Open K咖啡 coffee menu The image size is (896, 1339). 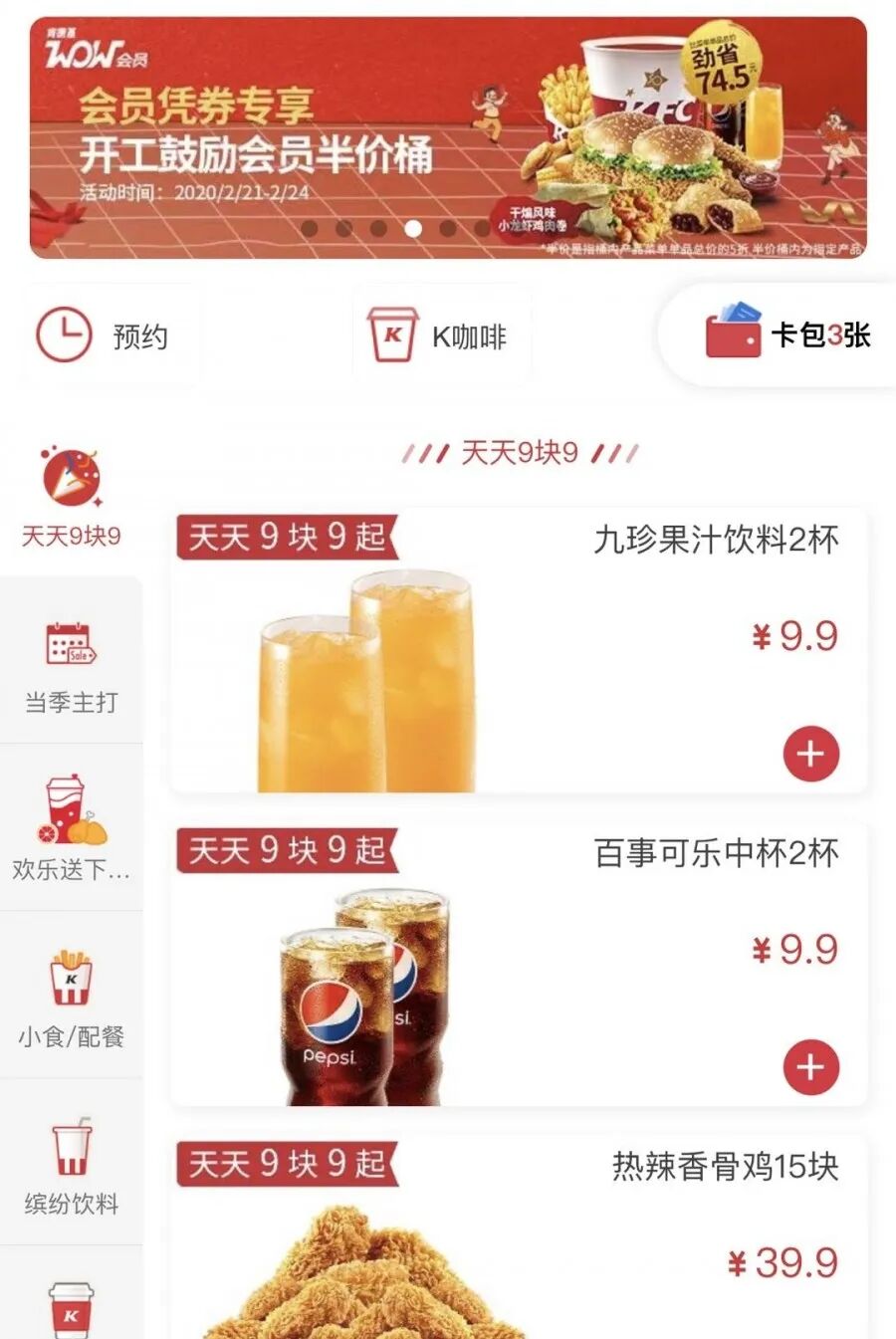(x=442, y=336)
